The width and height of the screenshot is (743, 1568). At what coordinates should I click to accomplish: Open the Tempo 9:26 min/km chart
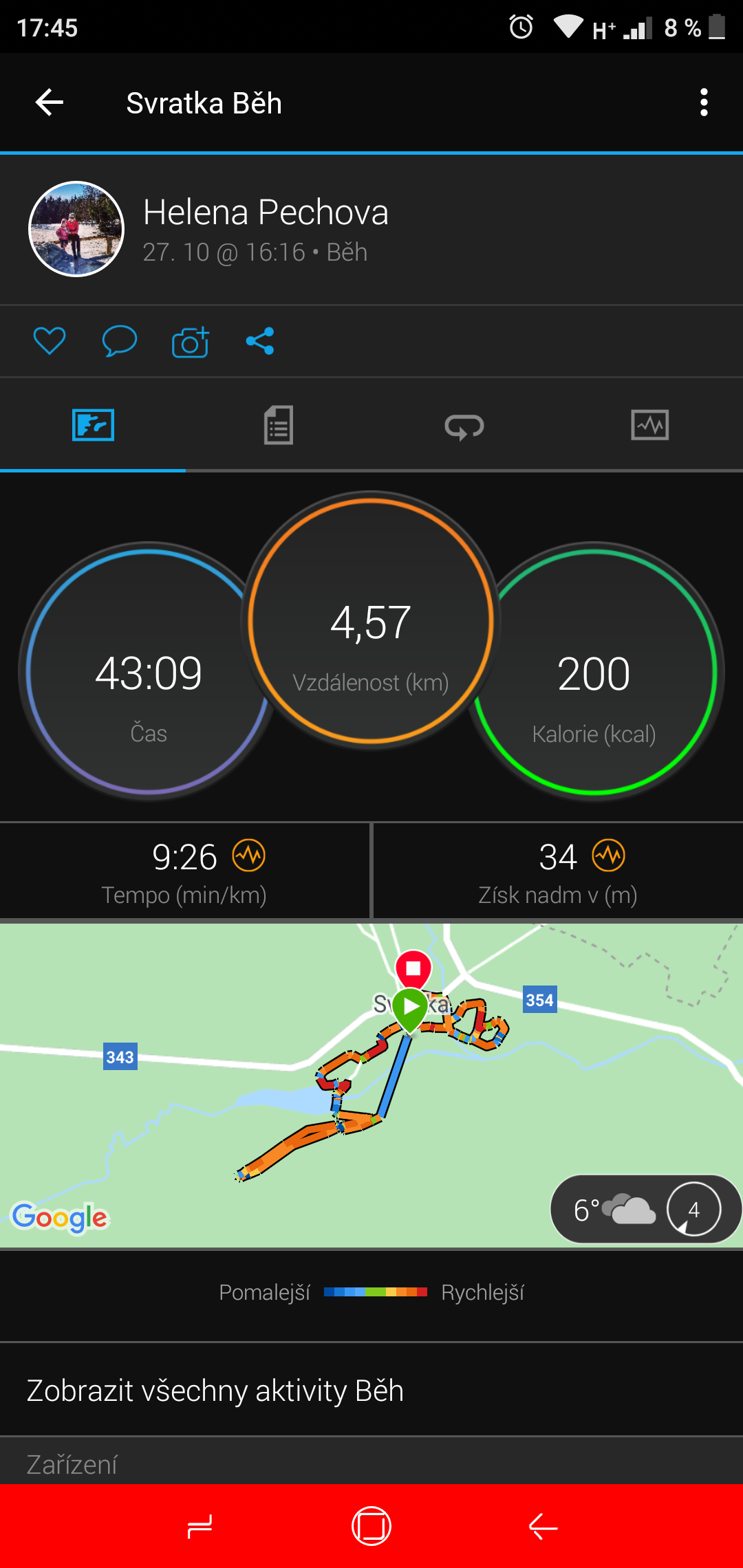coord(185,871)
